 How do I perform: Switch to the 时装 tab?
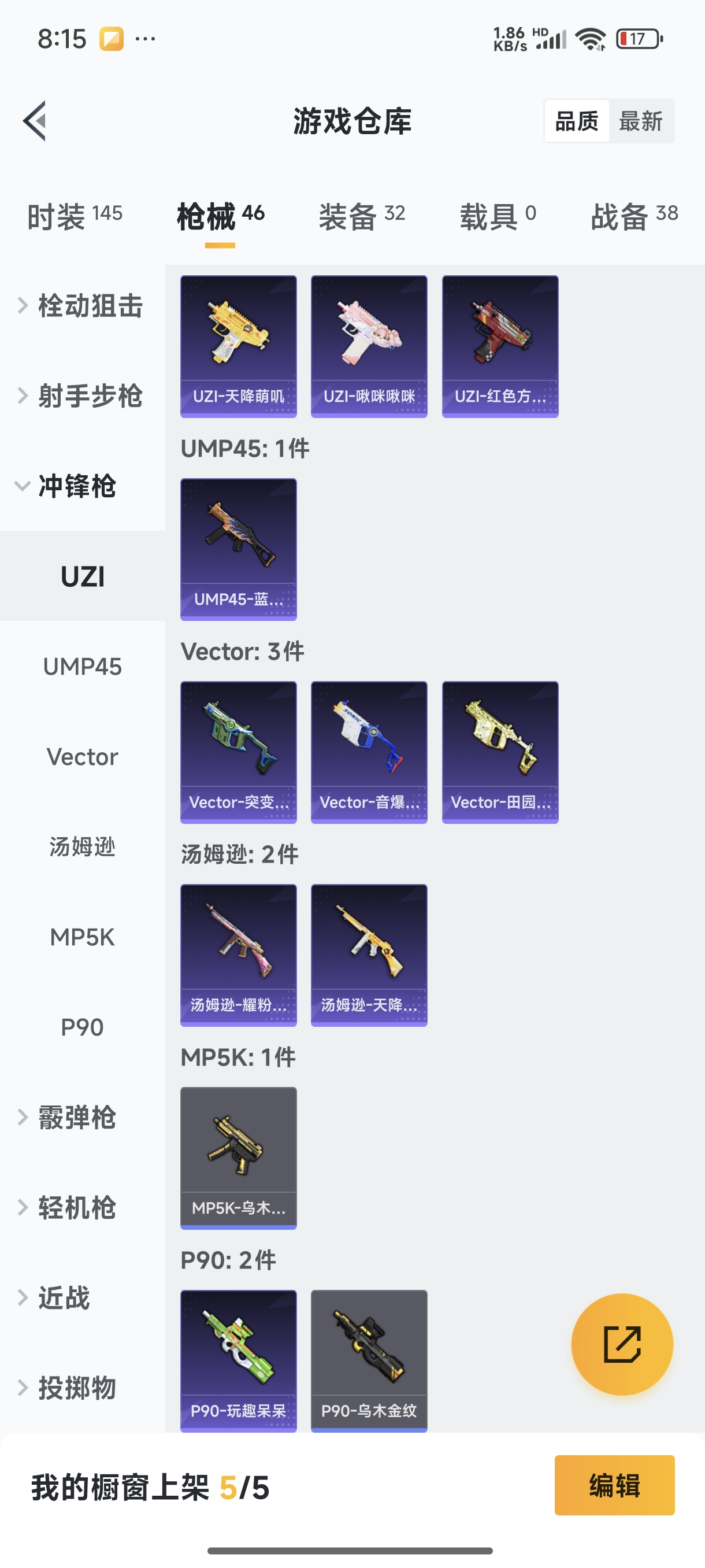click(x=74, y=216)
